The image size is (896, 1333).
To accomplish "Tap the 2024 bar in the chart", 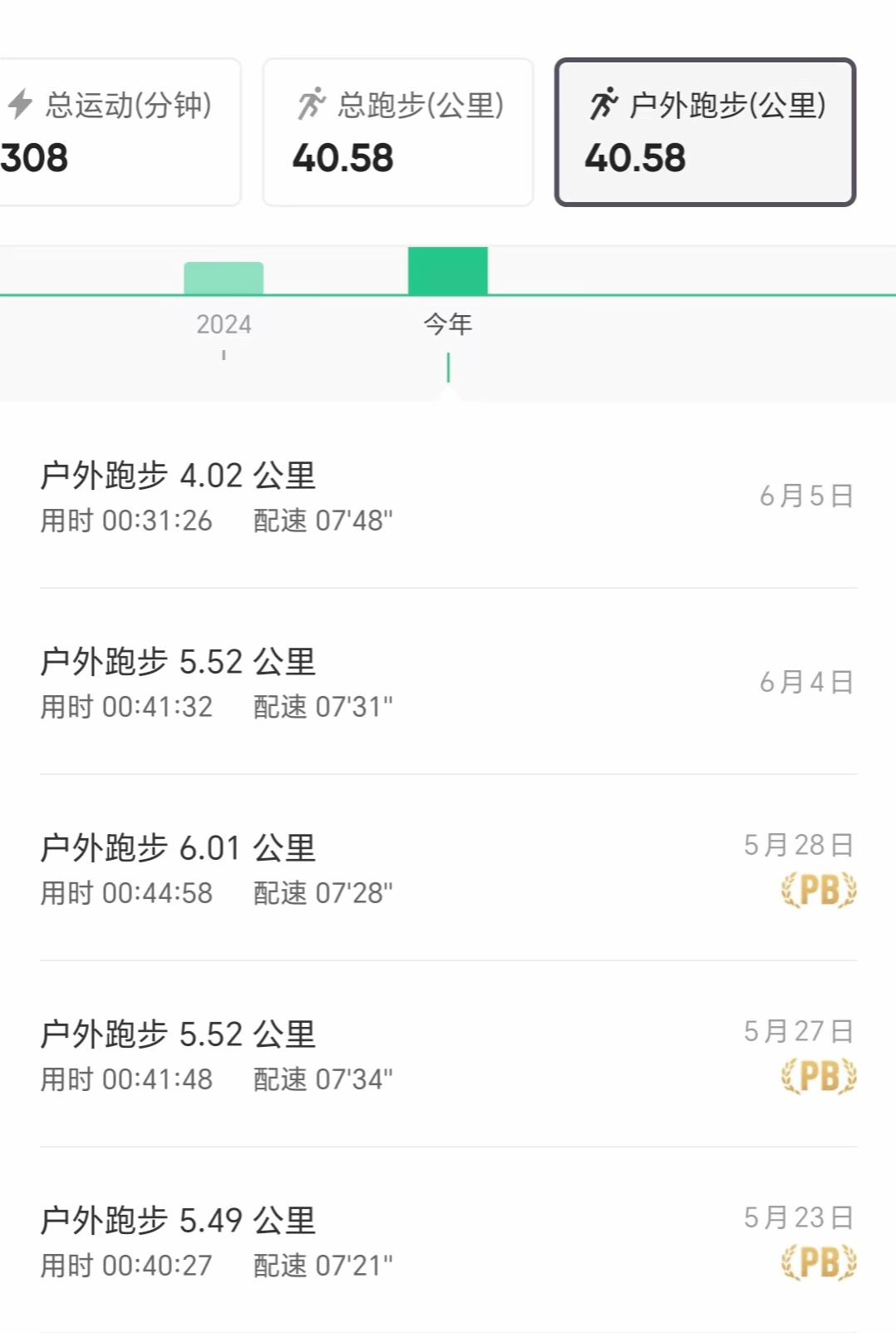I will point(224,279).
